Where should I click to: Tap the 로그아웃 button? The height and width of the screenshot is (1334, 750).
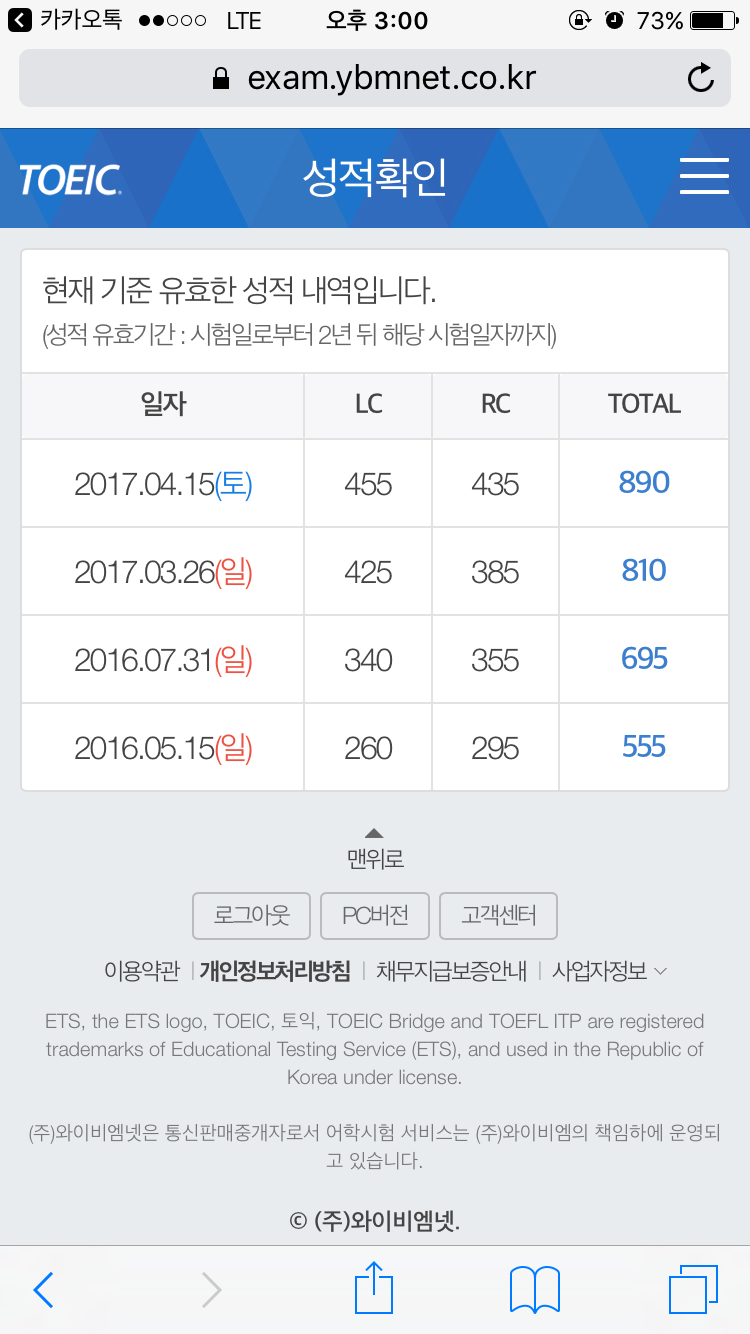252,916
